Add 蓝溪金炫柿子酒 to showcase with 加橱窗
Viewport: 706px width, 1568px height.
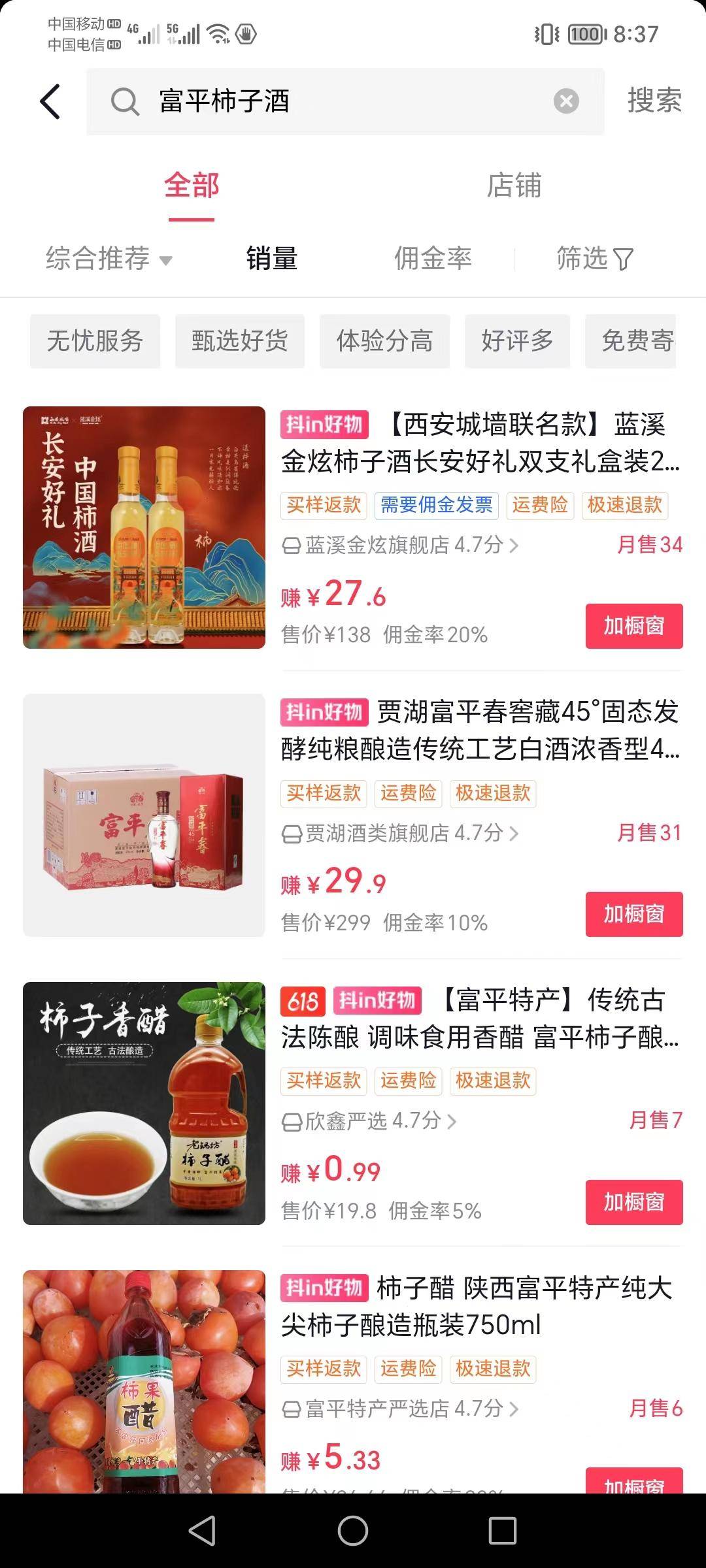(633, 626)
